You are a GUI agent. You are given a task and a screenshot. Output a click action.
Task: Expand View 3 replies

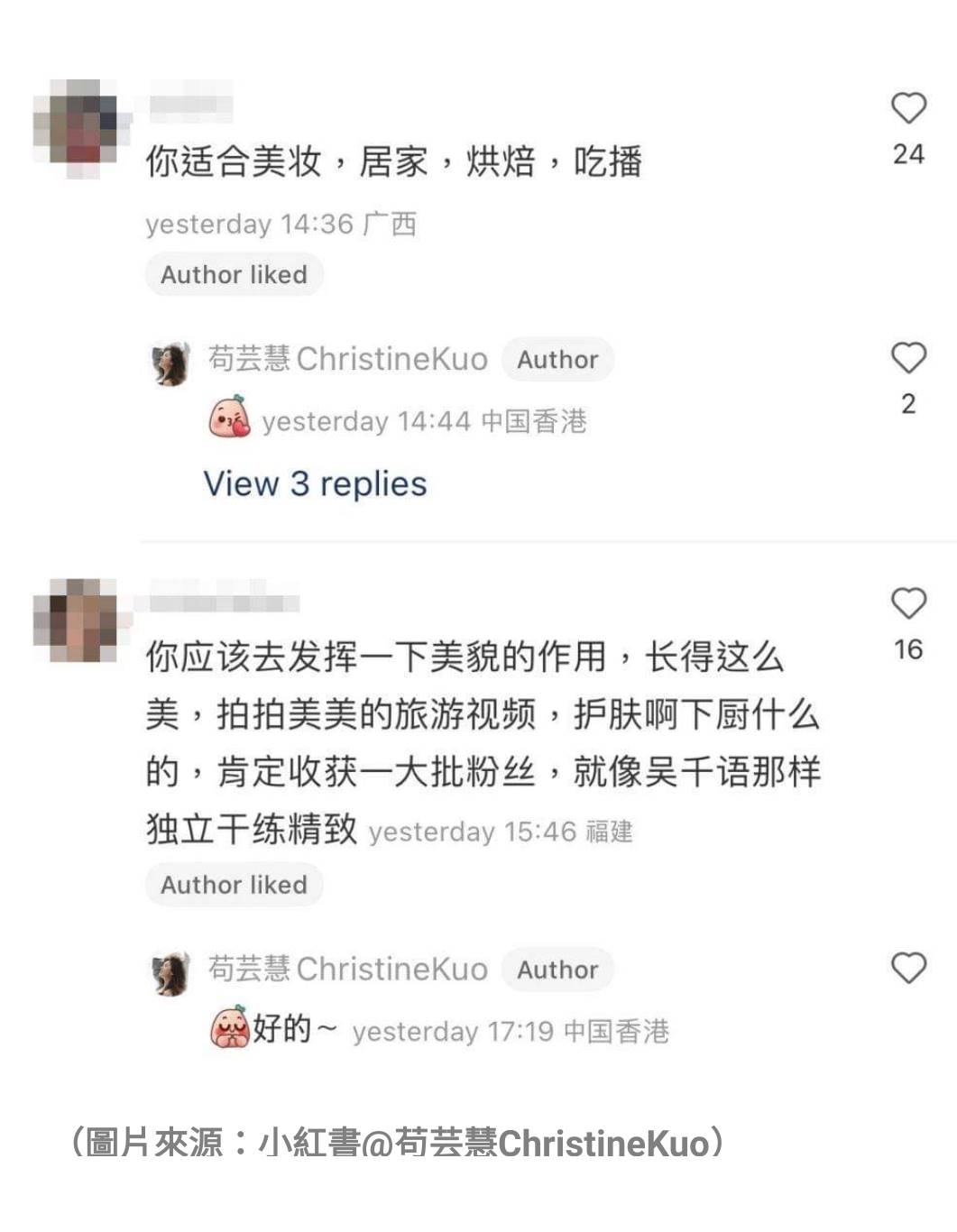315,484
